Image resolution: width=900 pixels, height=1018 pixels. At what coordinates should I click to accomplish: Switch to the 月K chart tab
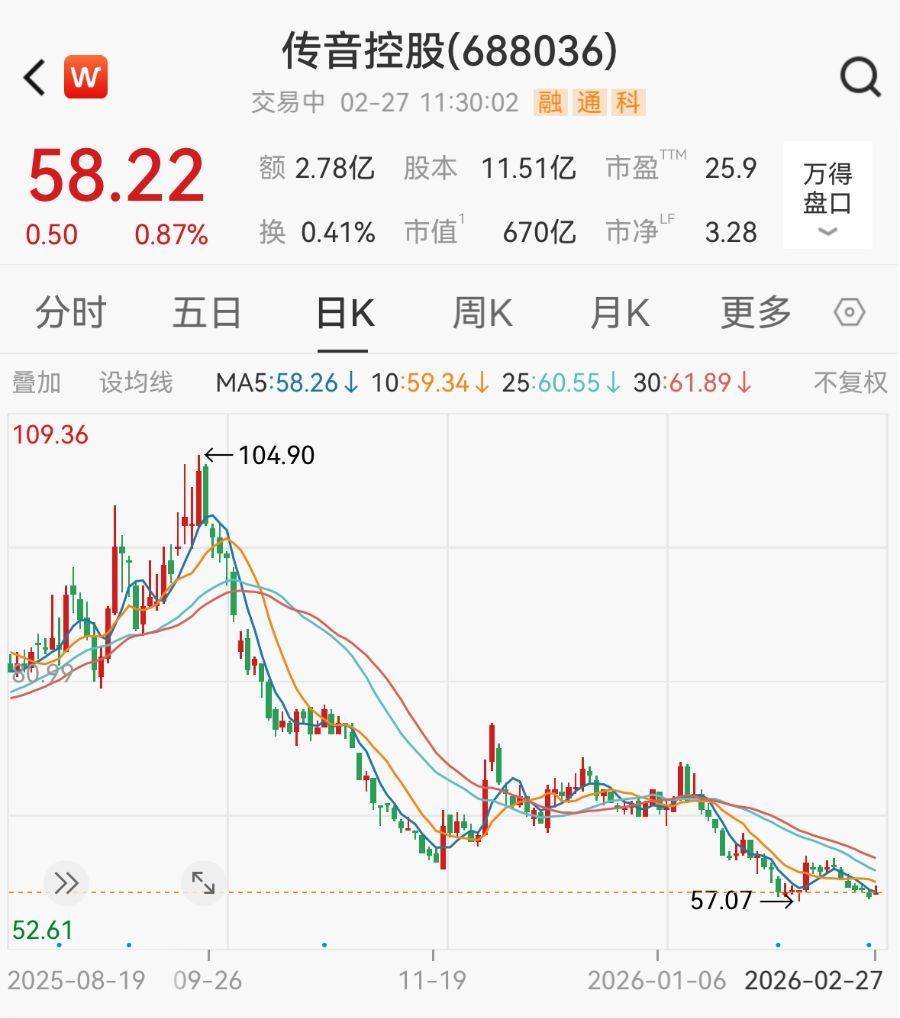619,313
